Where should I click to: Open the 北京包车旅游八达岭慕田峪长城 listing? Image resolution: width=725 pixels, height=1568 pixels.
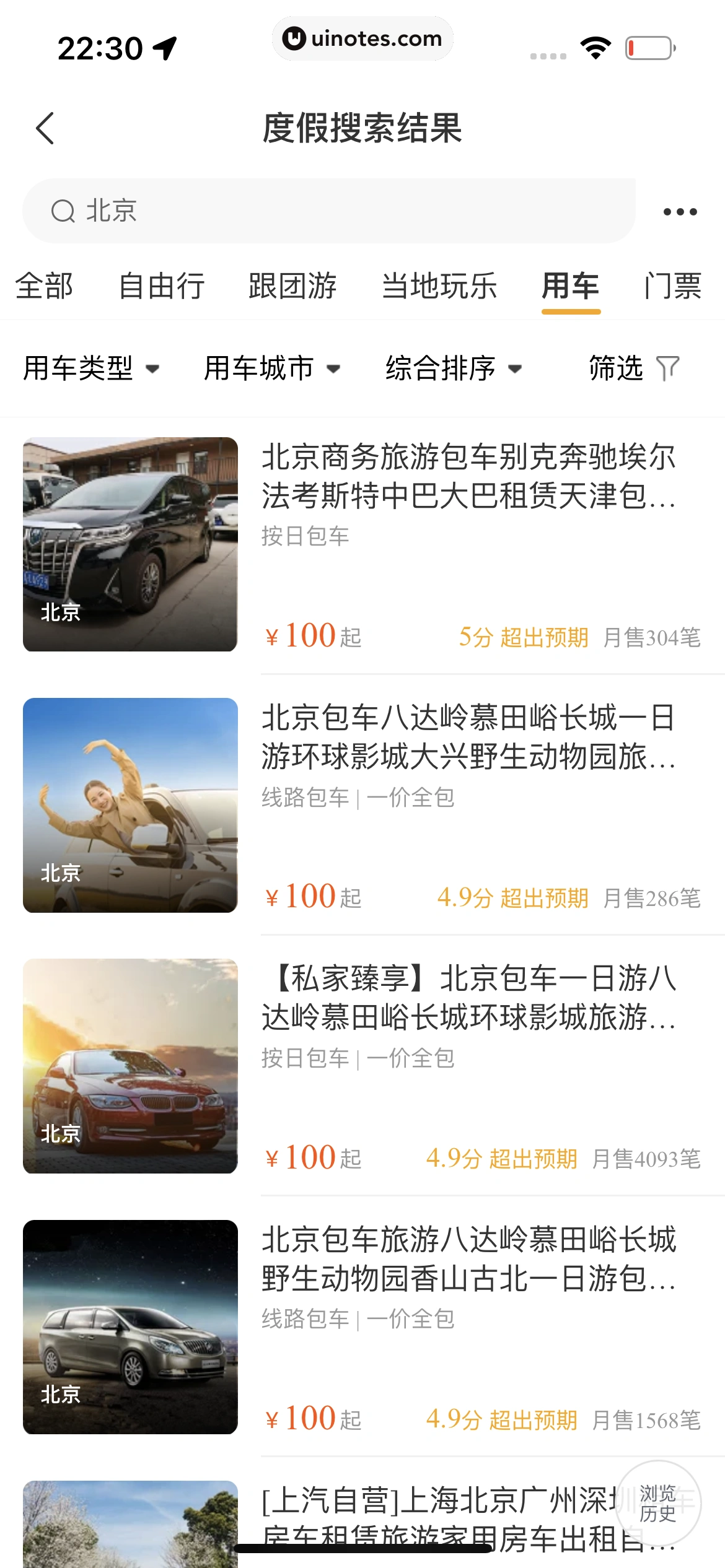468,1259
